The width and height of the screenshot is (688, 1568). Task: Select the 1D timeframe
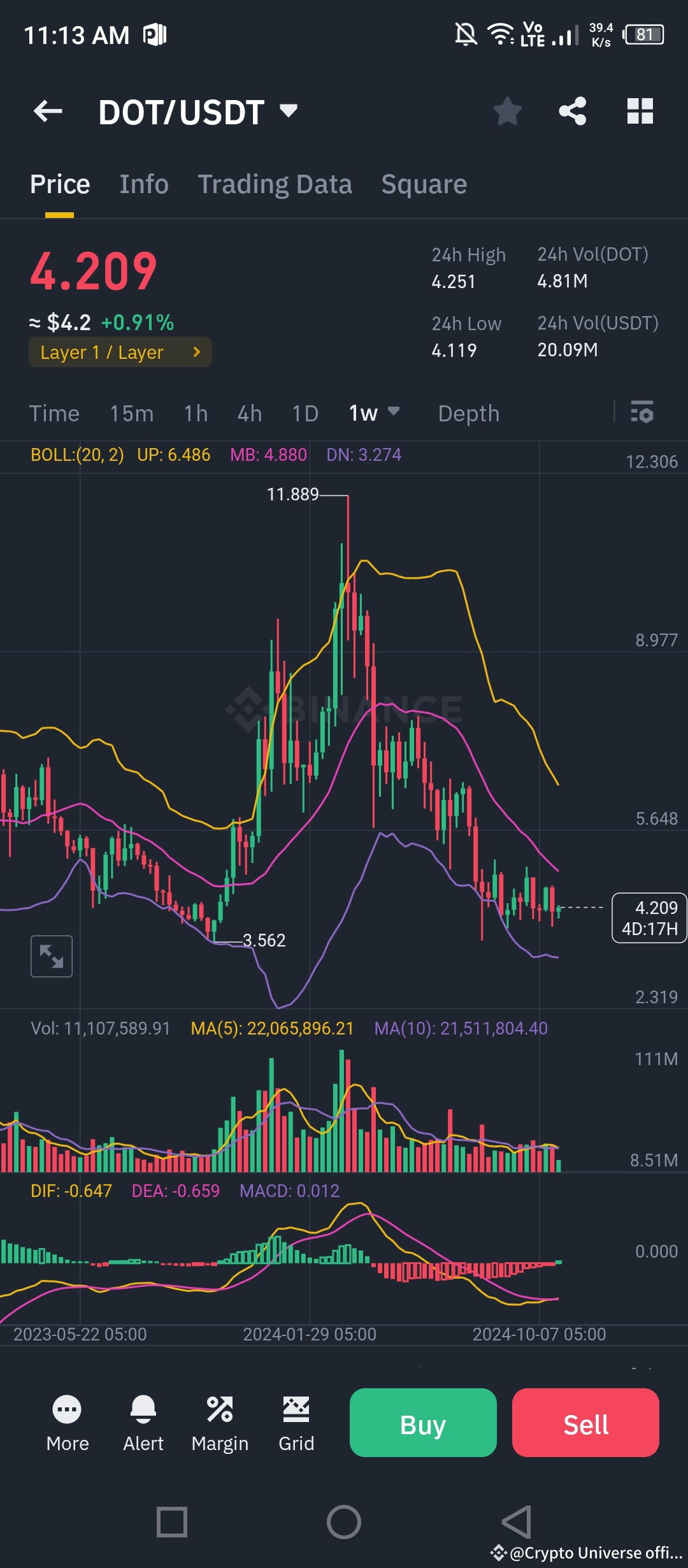pyautogui.click(x=304, y=413)
